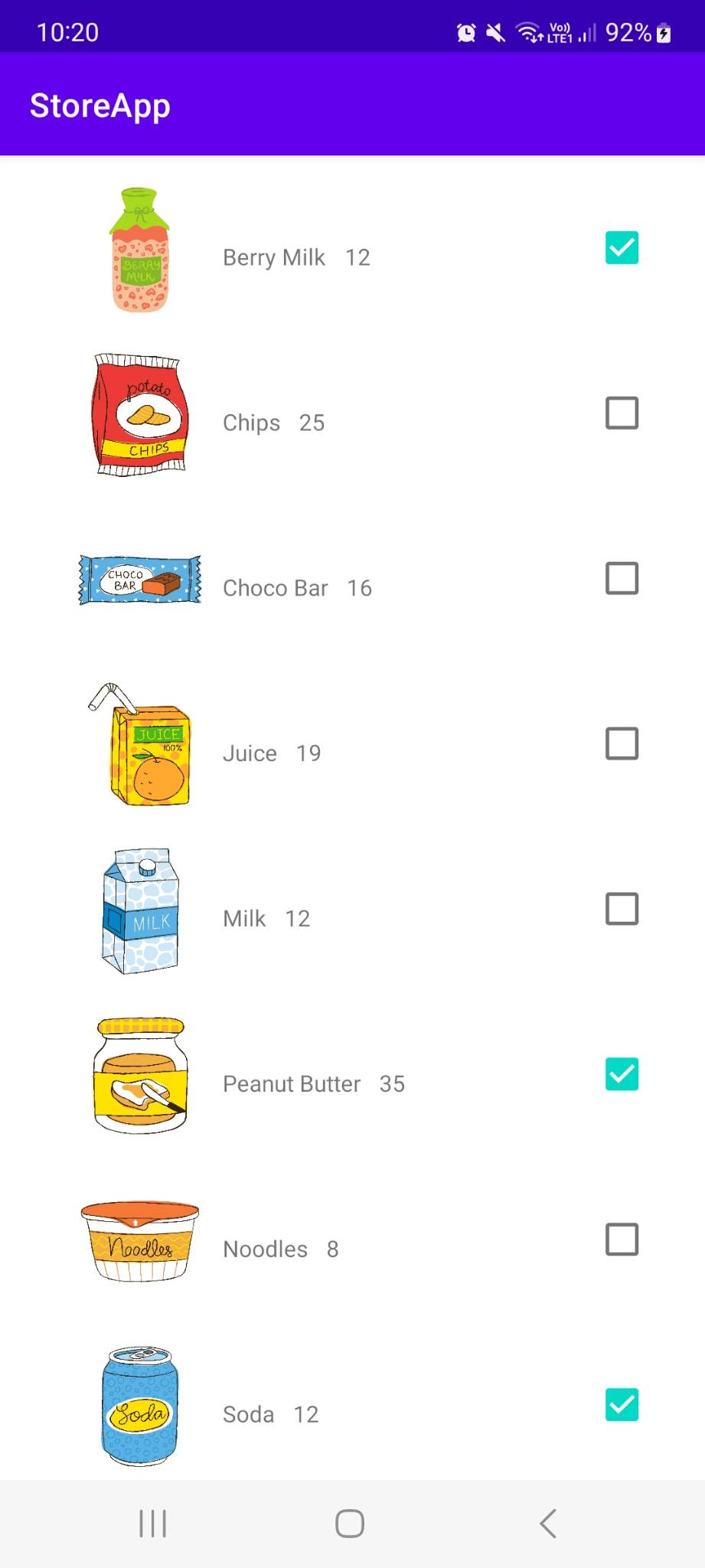Disable the Soda checkbox
705x1568 pixels.
pyautogui.click(x=622, y=1406)
